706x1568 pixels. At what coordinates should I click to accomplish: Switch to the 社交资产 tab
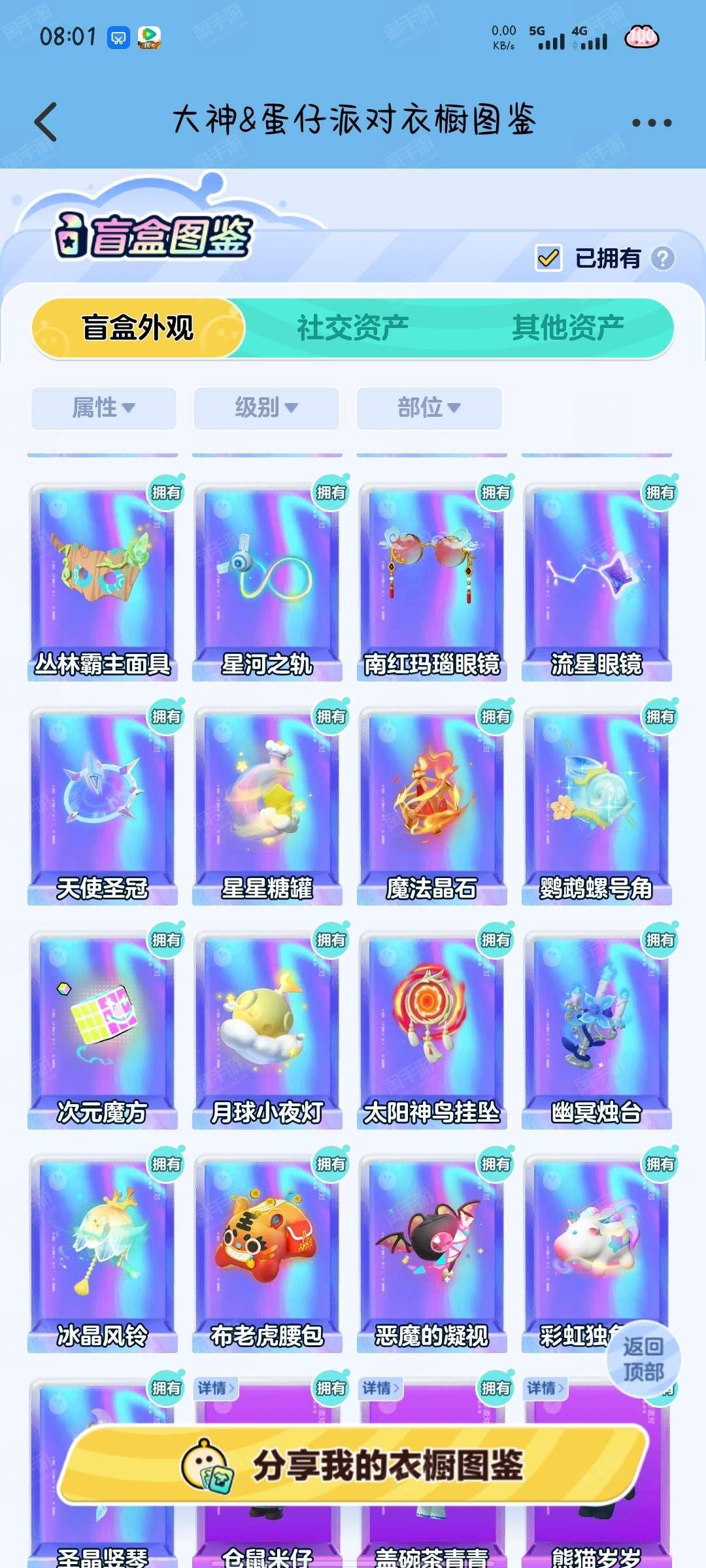pyautogui.click(x=353, y=327)
